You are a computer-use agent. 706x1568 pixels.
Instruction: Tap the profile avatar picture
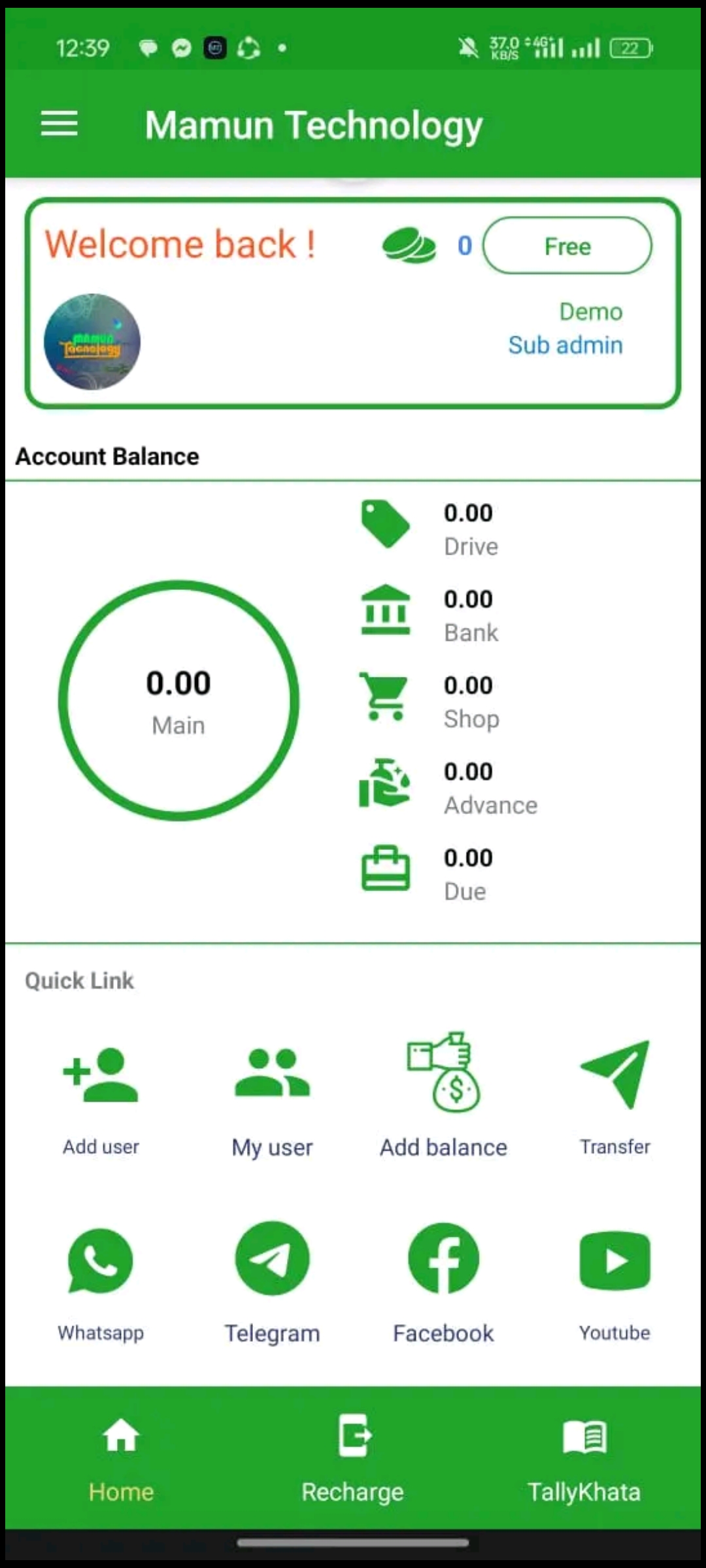(92, 342)
